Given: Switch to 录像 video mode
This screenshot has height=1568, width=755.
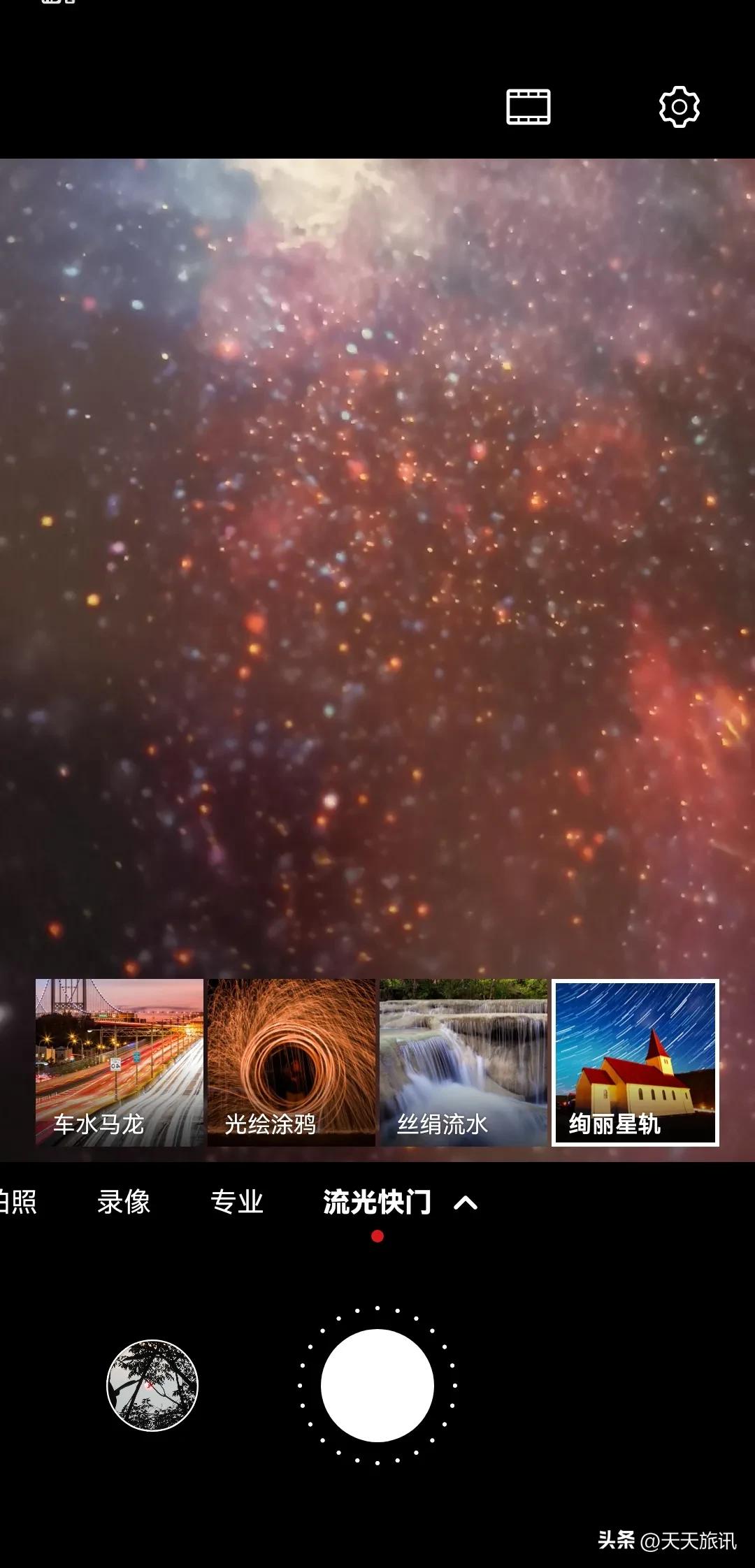Looking at the screenshot, I should (124, 1203).
